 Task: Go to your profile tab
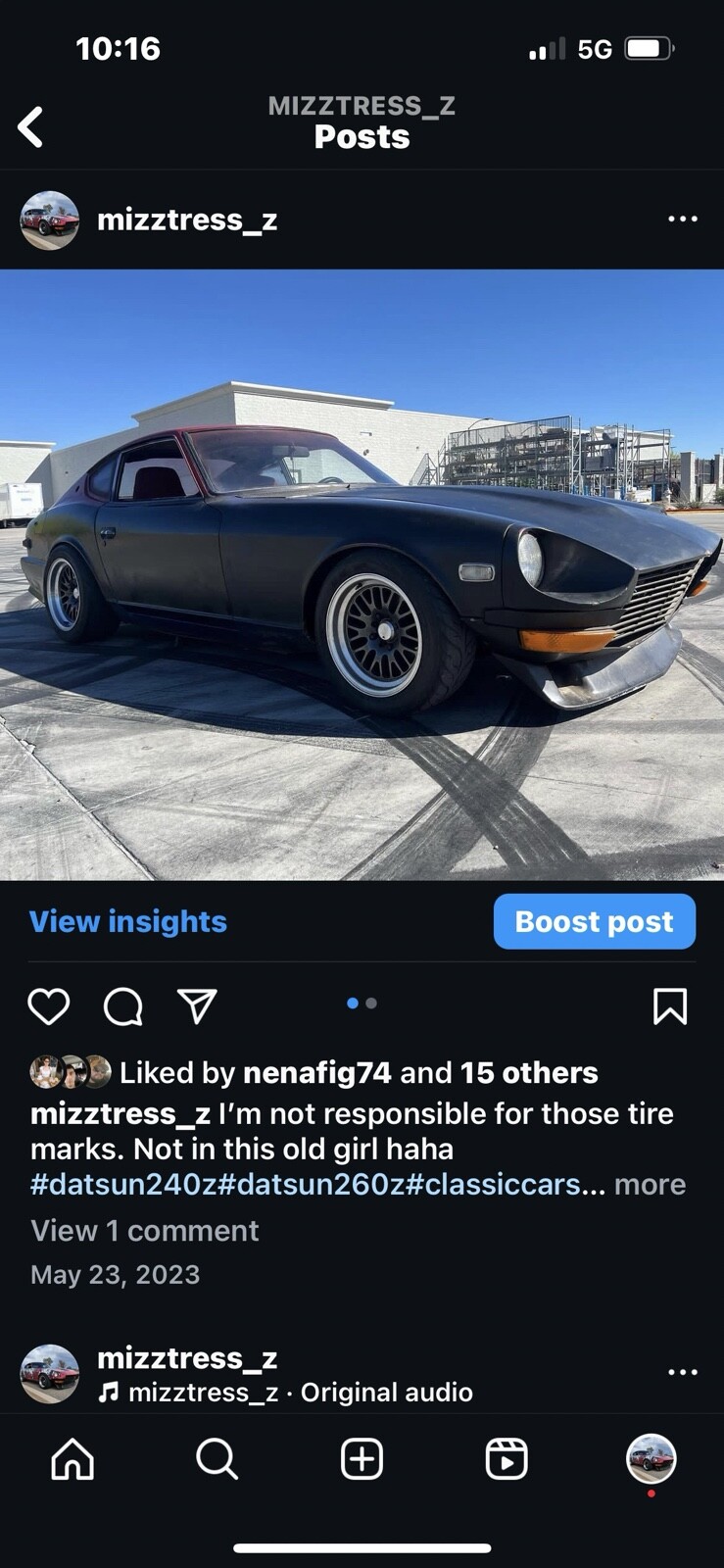[651, 1458]
